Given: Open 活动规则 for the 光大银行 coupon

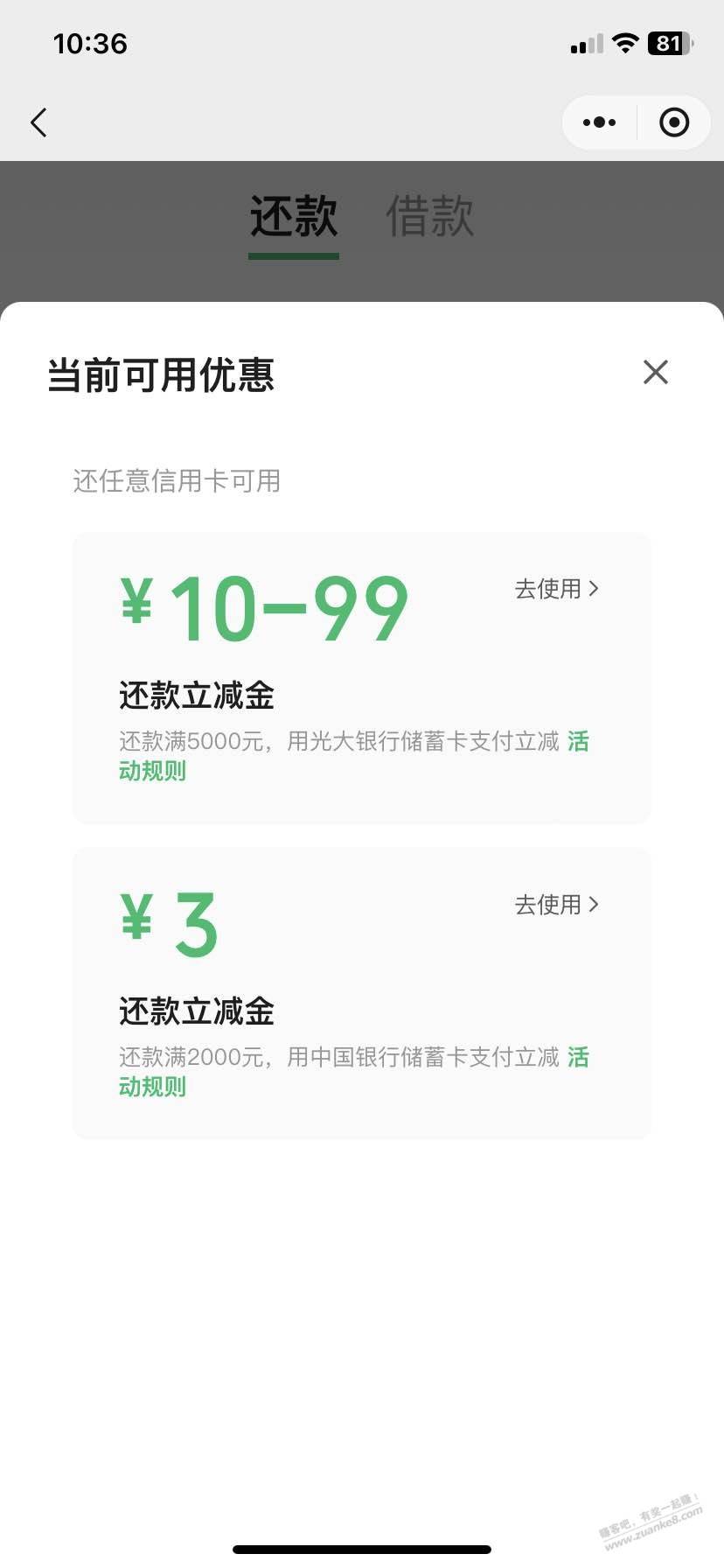Looking at the screenshot, I should (153, 771).
